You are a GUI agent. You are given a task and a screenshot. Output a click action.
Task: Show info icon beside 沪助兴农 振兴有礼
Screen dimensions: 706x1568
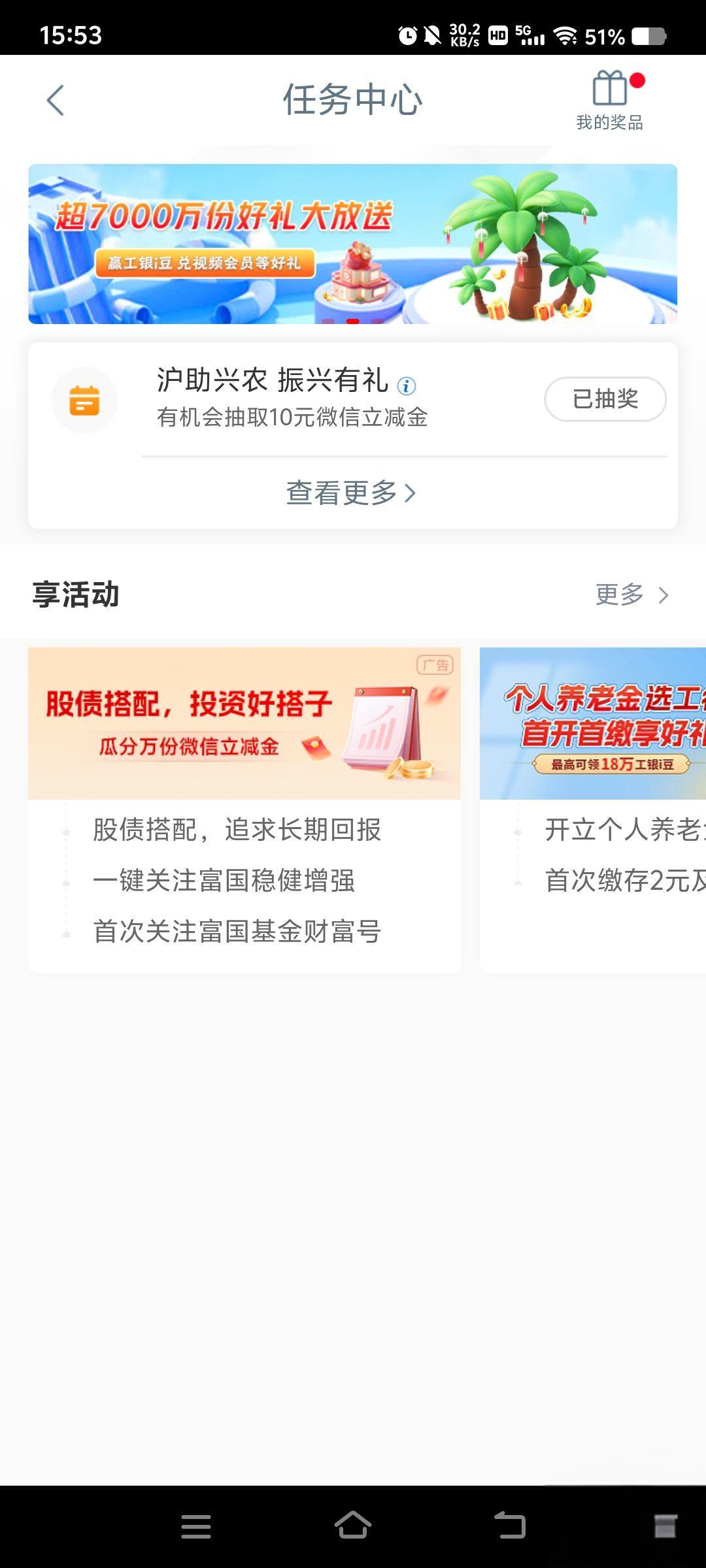(407, 386)
